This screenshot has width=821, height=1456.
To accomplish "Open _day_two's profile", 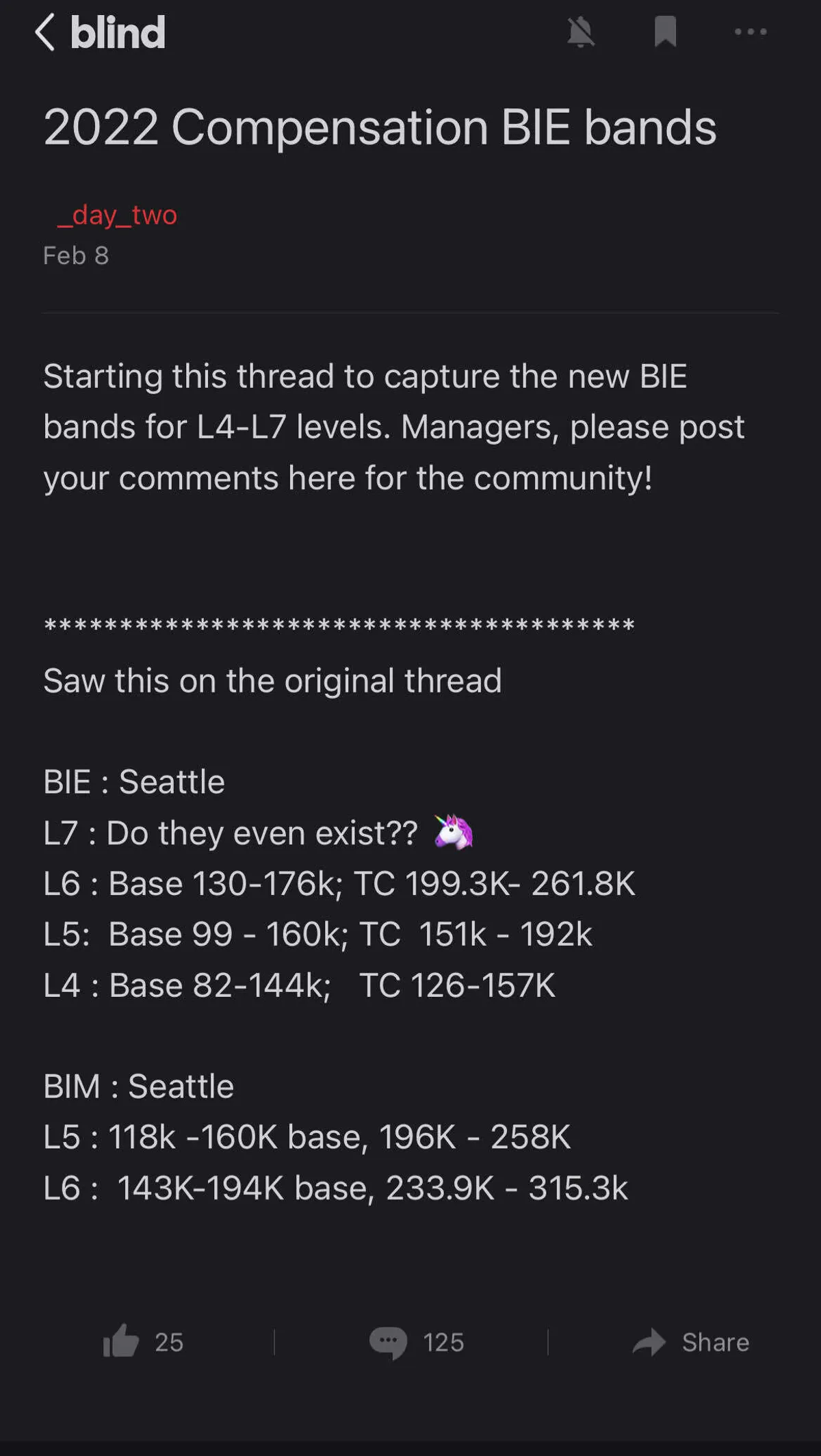I will [x=117, y=215].
